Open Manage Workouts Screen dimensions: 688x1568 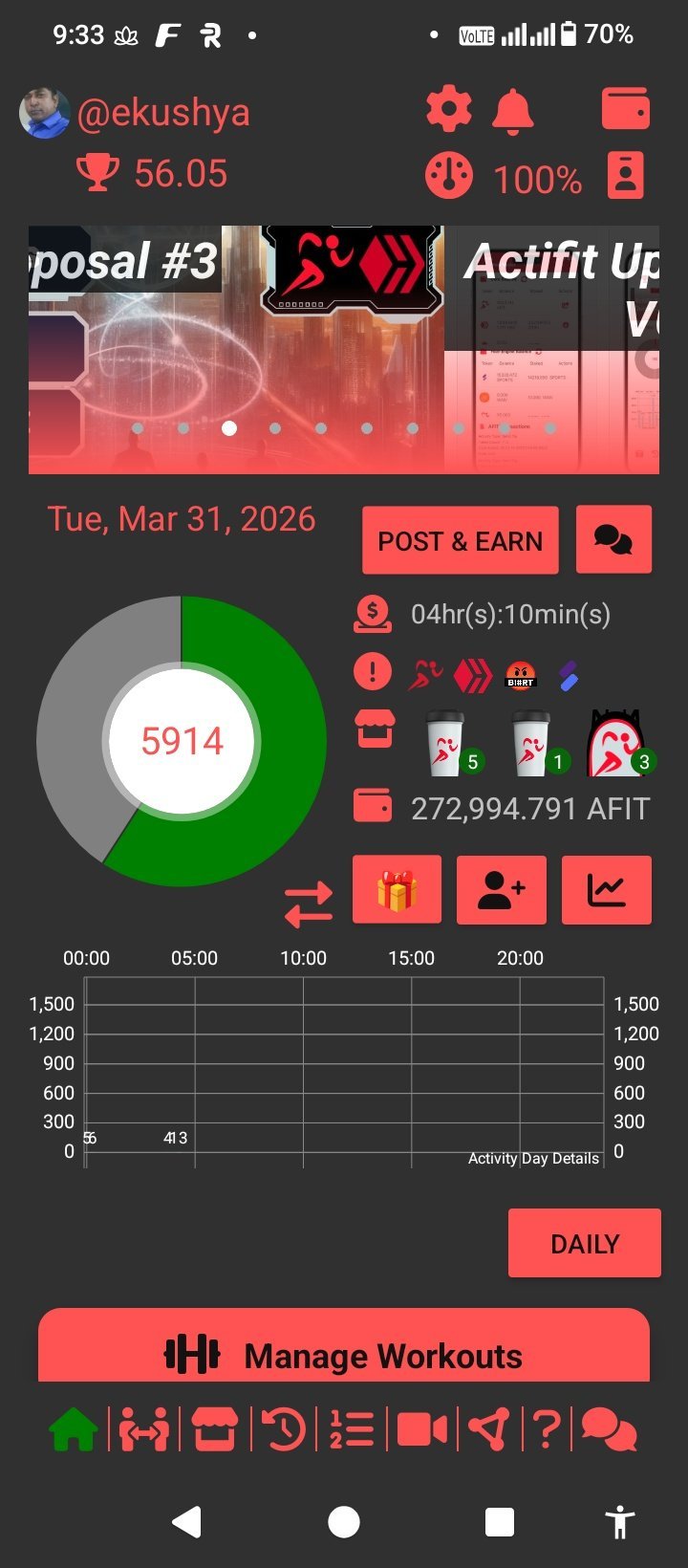tap(344, 1353)
